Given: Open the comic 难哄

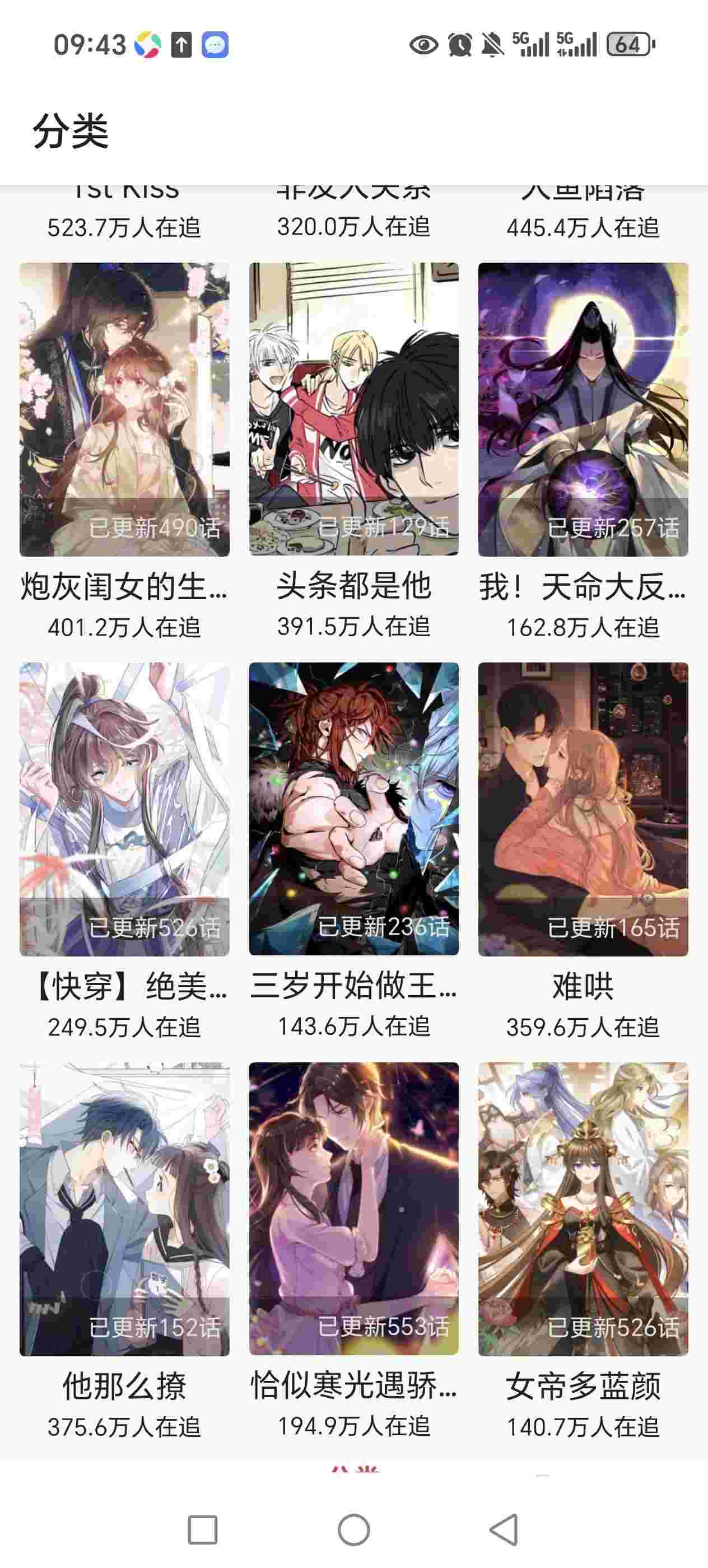Looking at the screenshot, I should 583,809.
